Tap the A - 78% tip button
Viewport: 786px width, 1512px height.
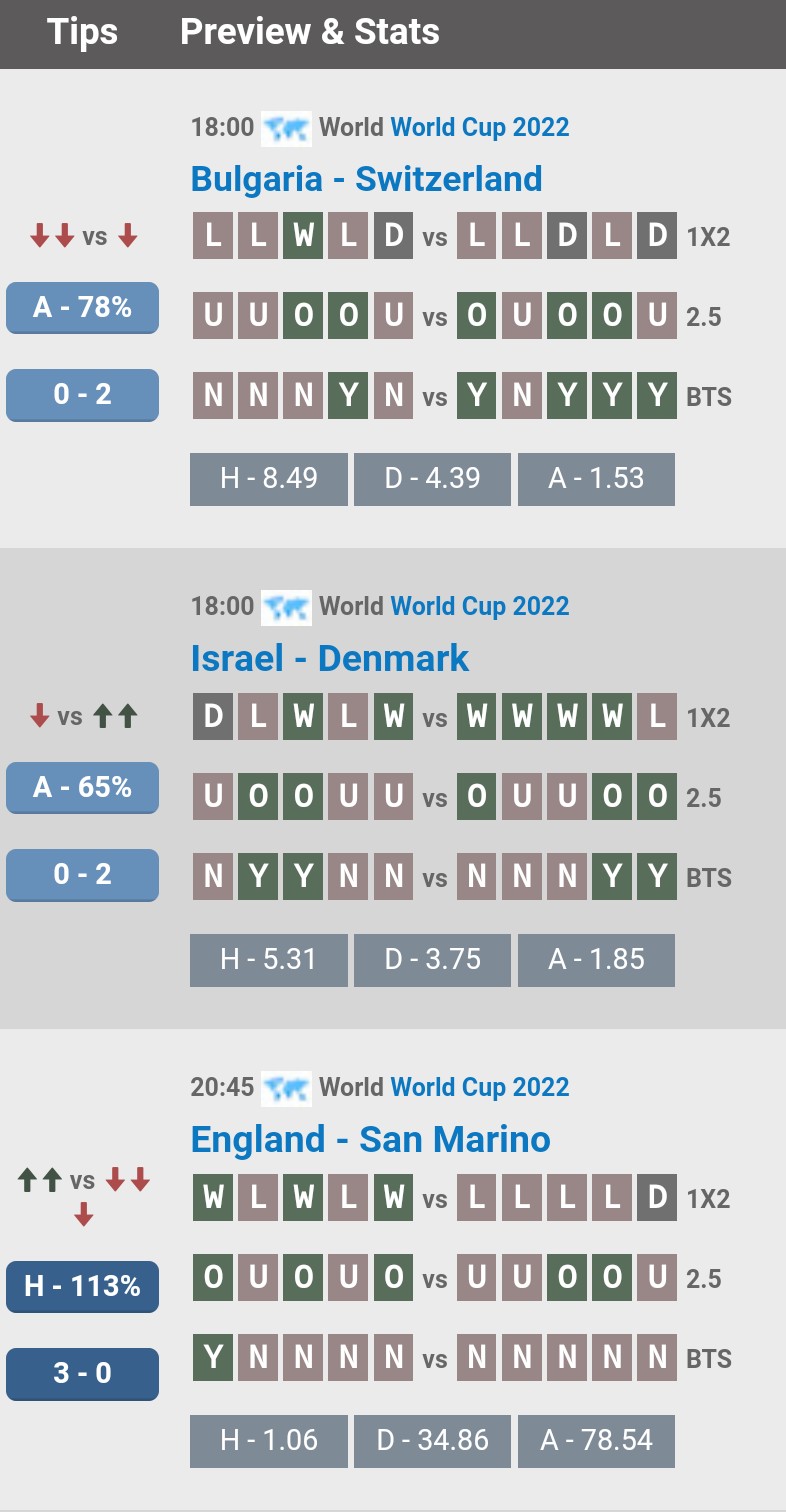tap(82, 307)
